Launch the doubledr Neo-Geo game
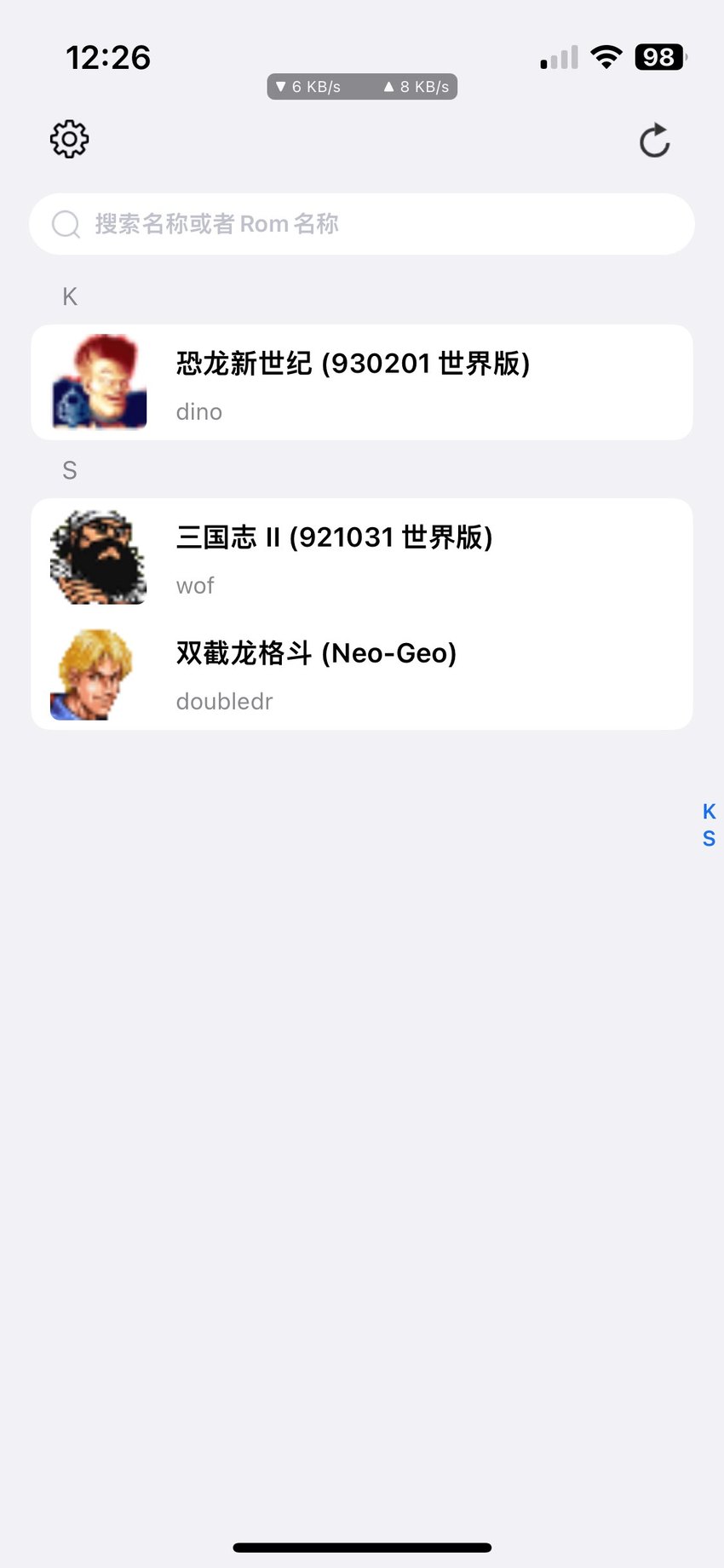This screenshot has width=724, height=1568. pyautogui.click(x=362, y=672)
